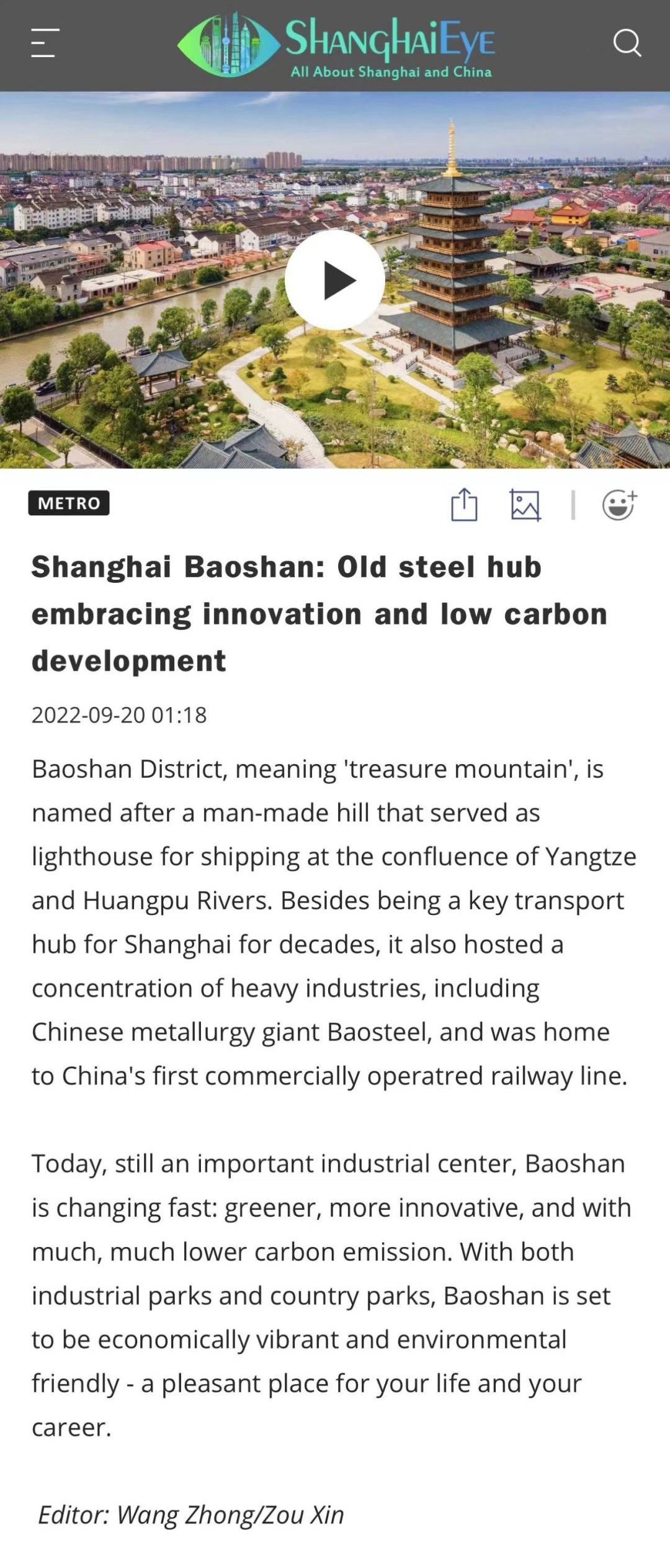The width and height of the screenshot is (670, 1568).
Task: Tap the image poster icon
Action: [x=525, y=505]
